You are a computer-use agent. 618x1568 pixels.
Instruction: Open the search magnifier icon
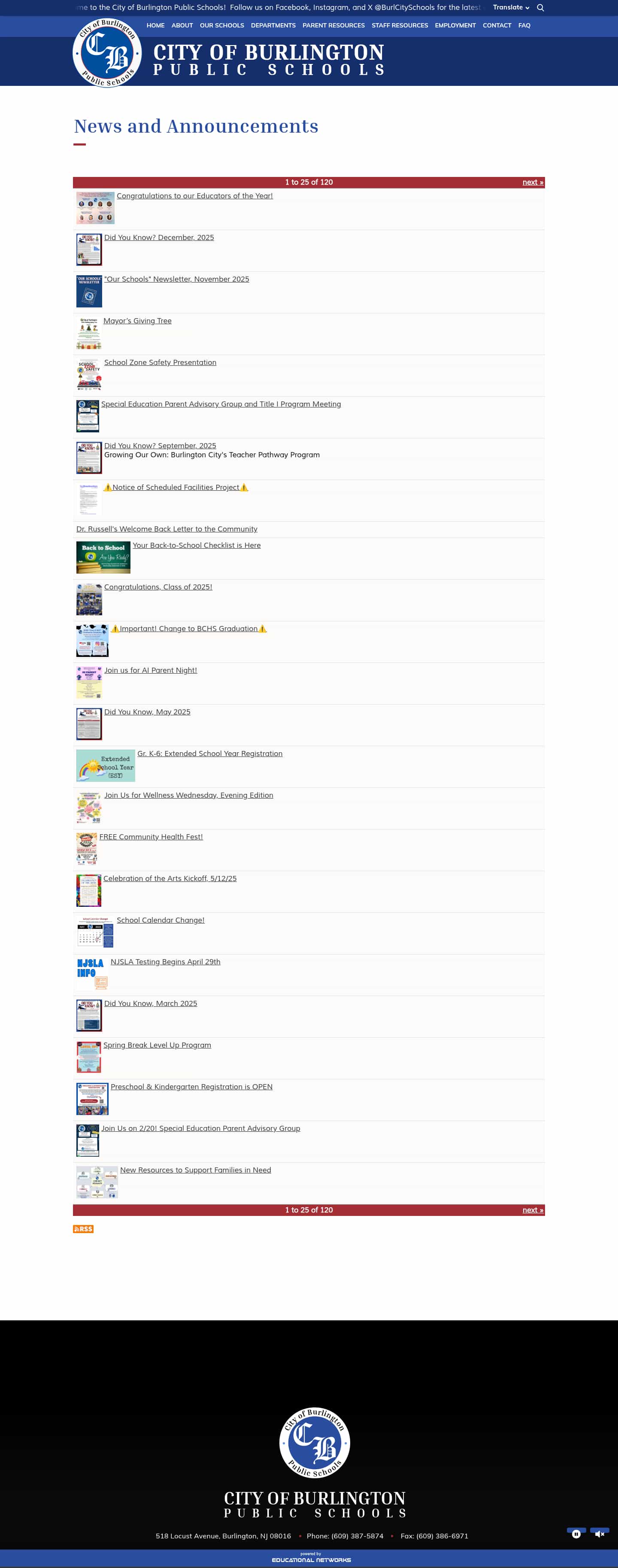[x=540, y=8]
